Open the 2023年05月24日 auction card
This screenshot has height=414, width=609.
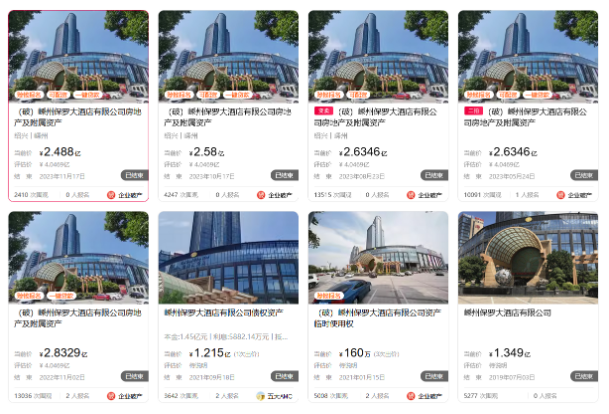[x=528, y=113]
